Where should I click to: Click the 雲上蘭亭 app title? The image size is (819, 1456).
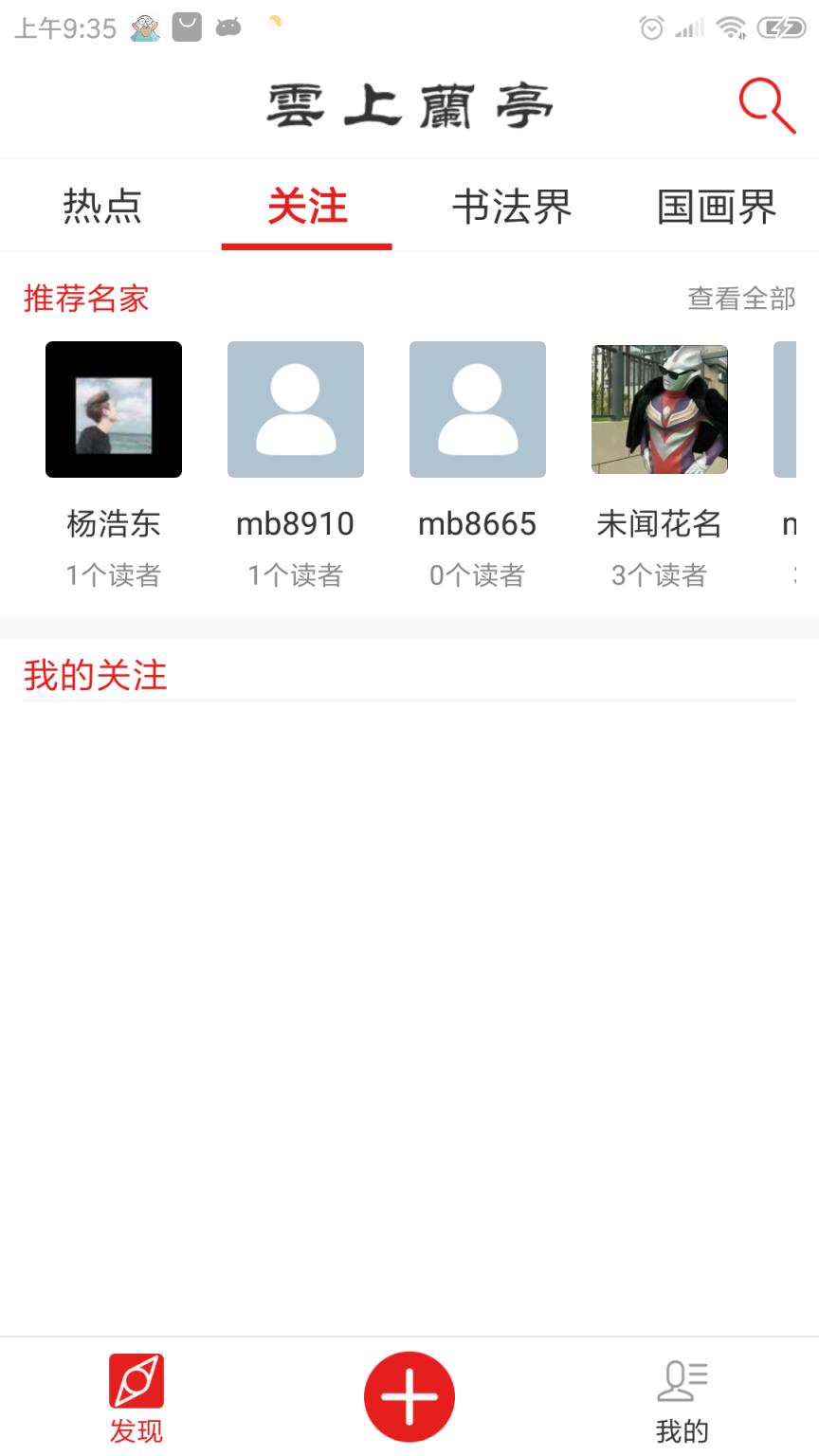point(409,106)
